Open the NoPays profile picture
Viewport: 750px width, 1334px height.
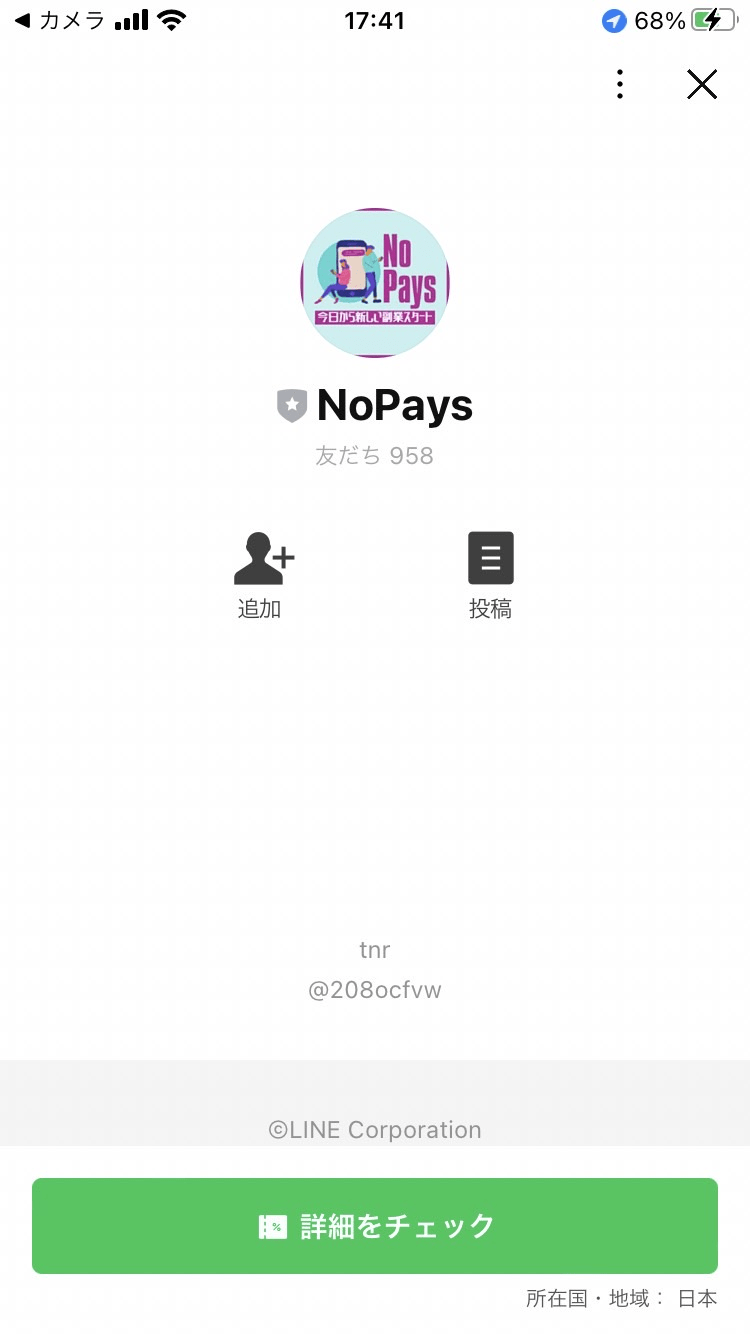(x=375, y=283)
